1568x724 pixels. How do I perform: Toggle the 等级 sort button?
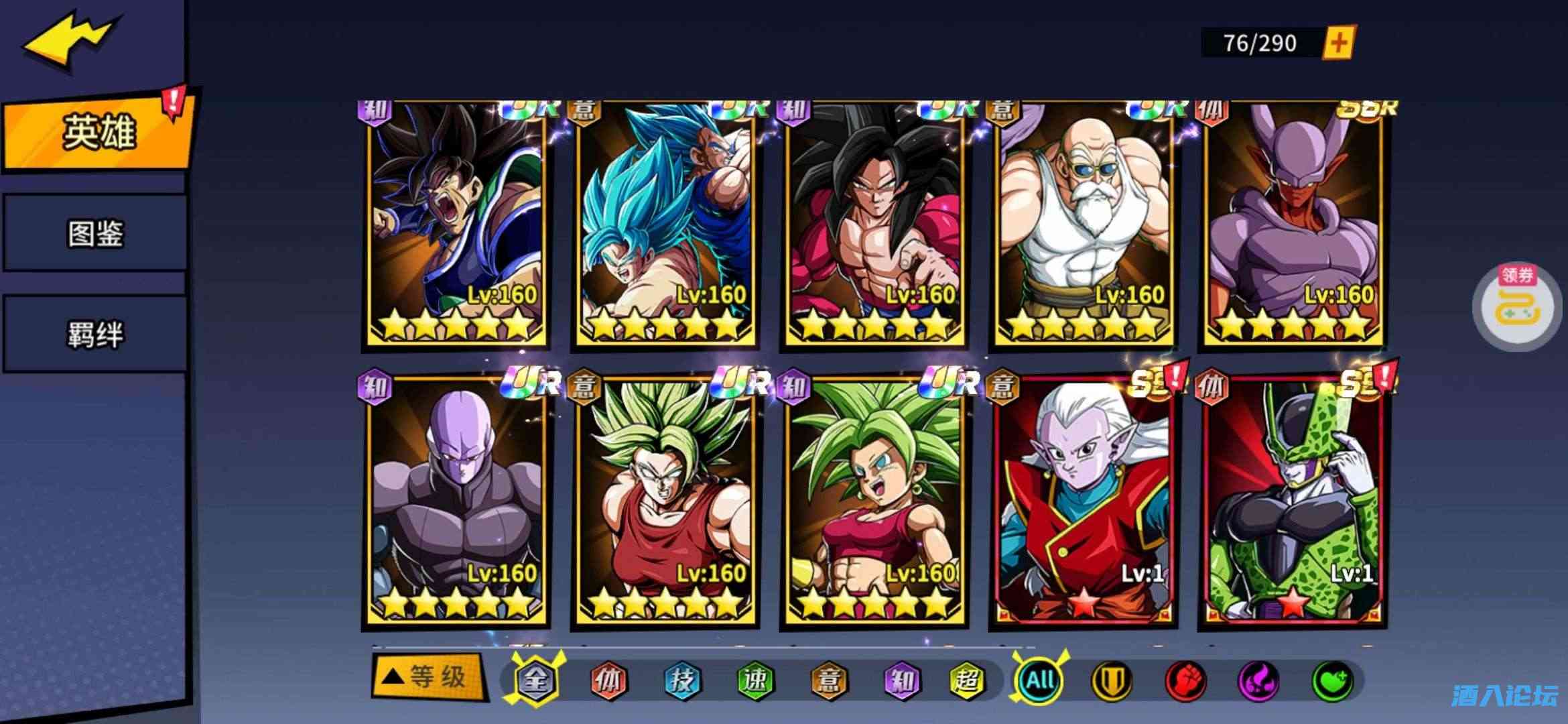pyautogui.click(x=429, y=677)
